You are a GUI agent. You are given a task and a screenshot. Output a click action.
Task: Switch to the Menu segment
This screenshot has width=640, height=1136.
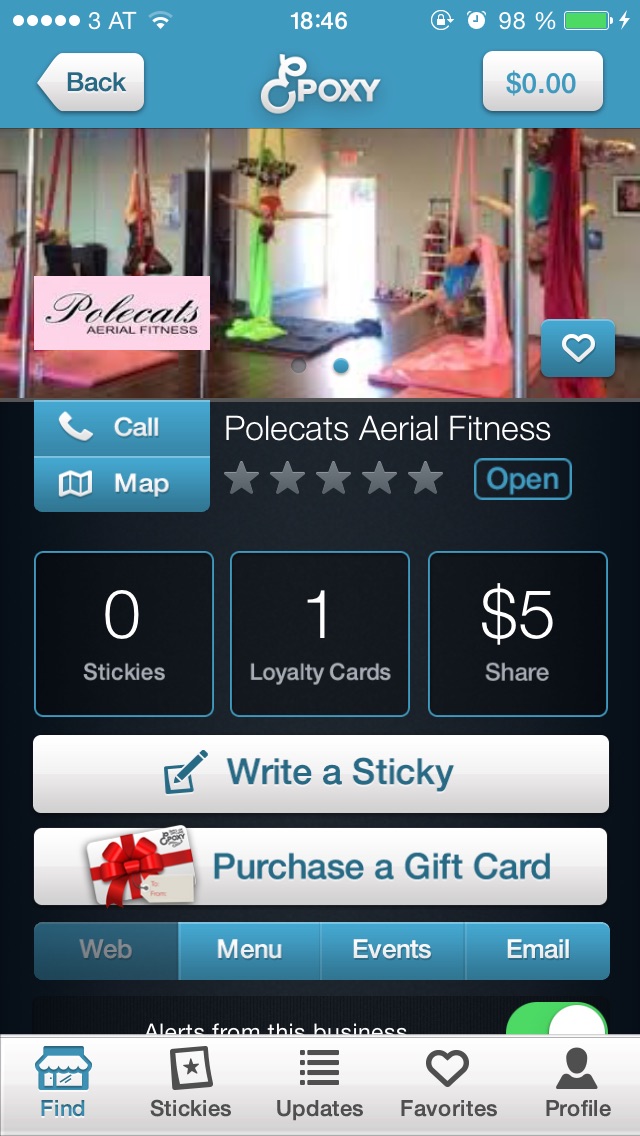point(249,950)
